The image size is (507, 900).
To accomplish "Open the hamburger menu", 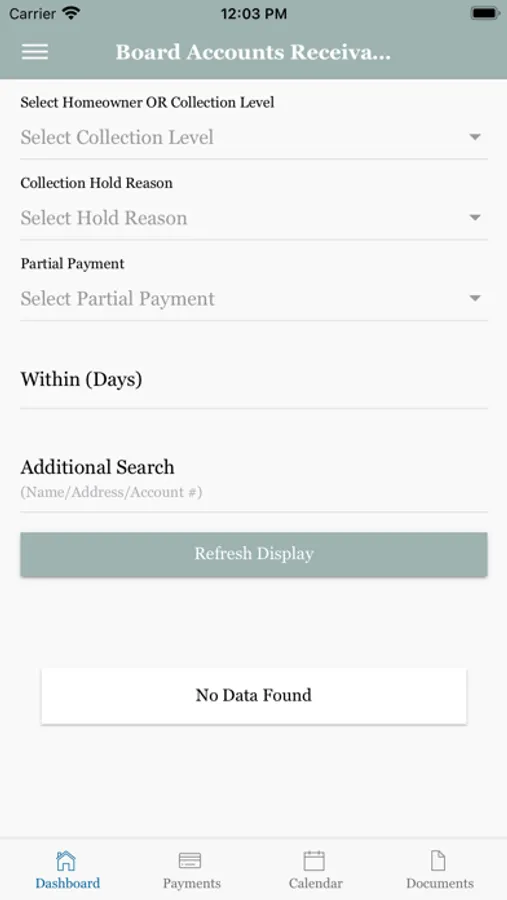I will pyautogui.click(x=34, y=52).
